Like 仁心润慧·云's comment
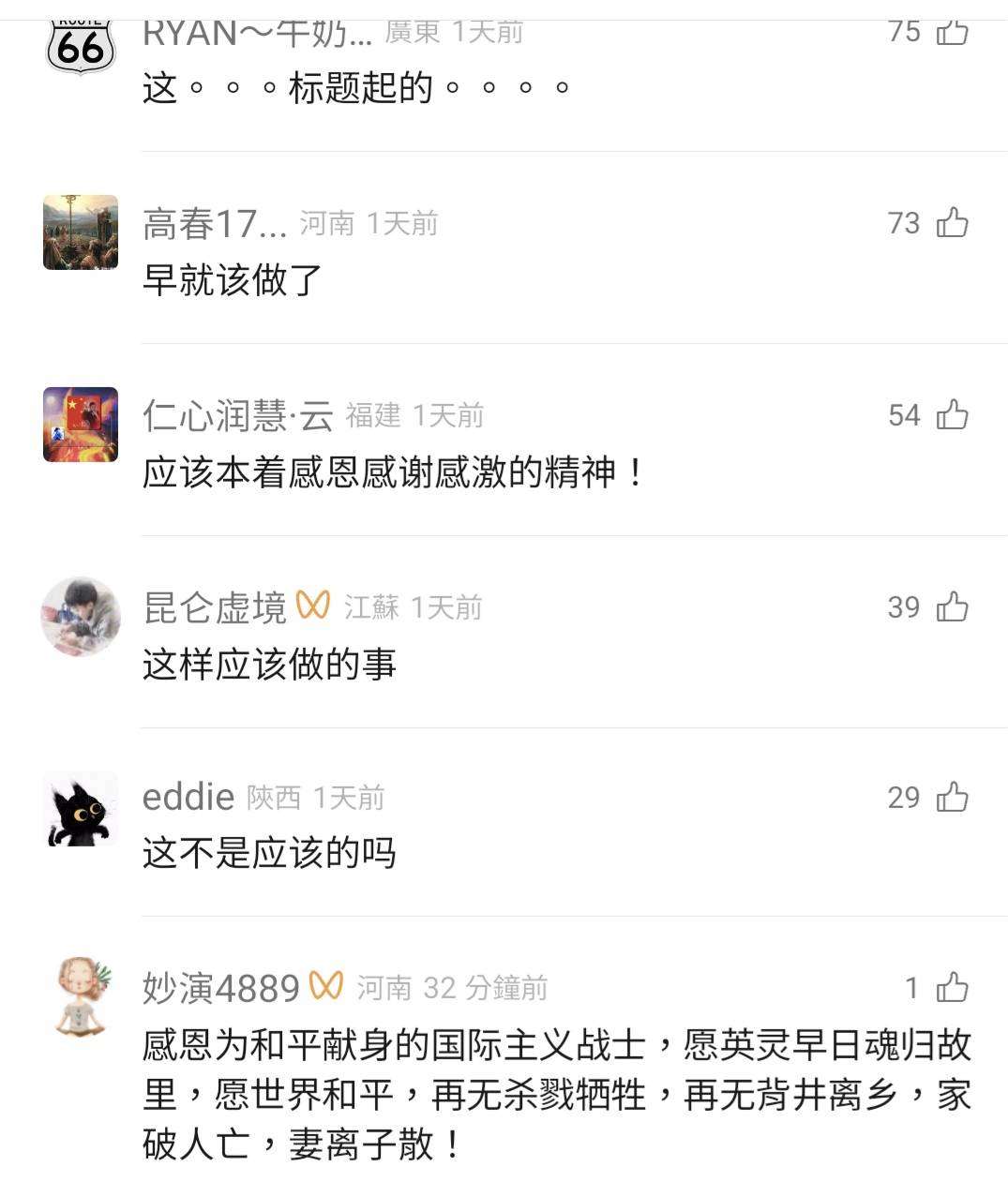Image resolution: width=1008 pixels, height=1182 pixels. point(953,414)
